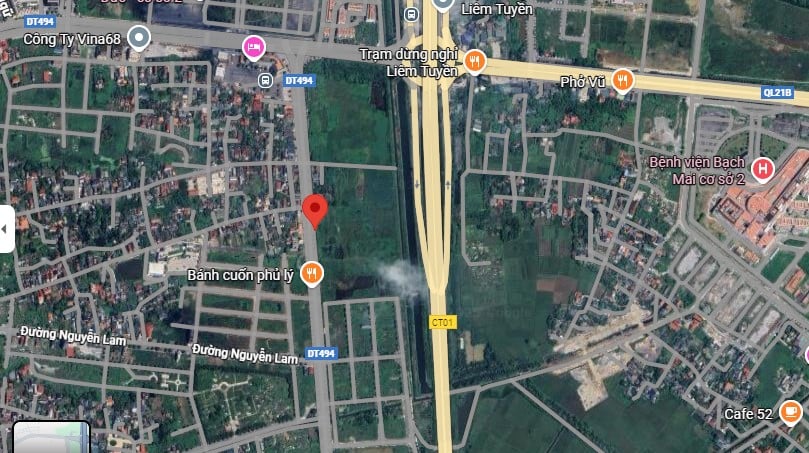
Task: Tap the Phở Vũ restaurant marker
Action: 622,80
